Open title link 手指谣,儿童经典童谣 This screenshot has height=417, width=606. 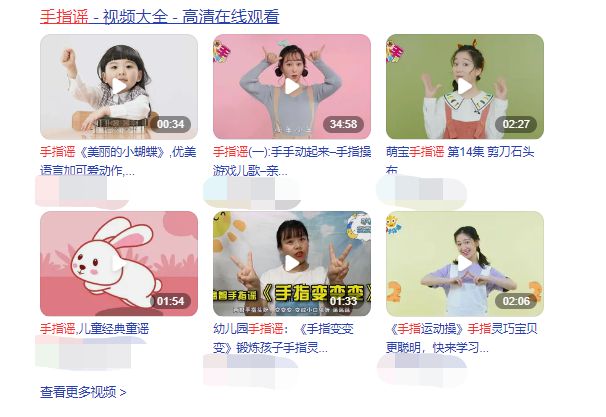click(95, 328)
